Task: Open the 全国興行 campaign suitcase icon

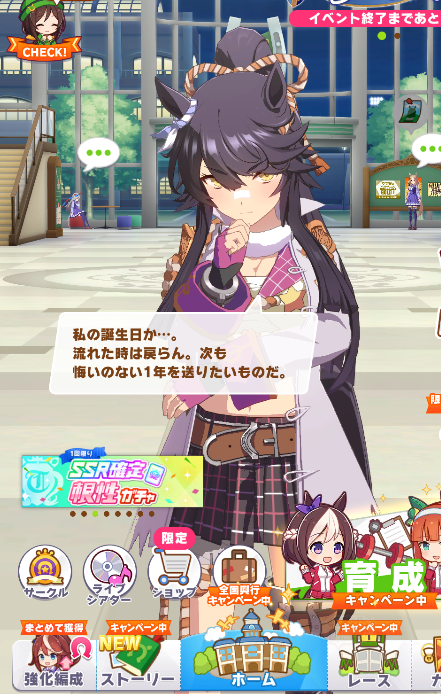Action: click(240, 575)
